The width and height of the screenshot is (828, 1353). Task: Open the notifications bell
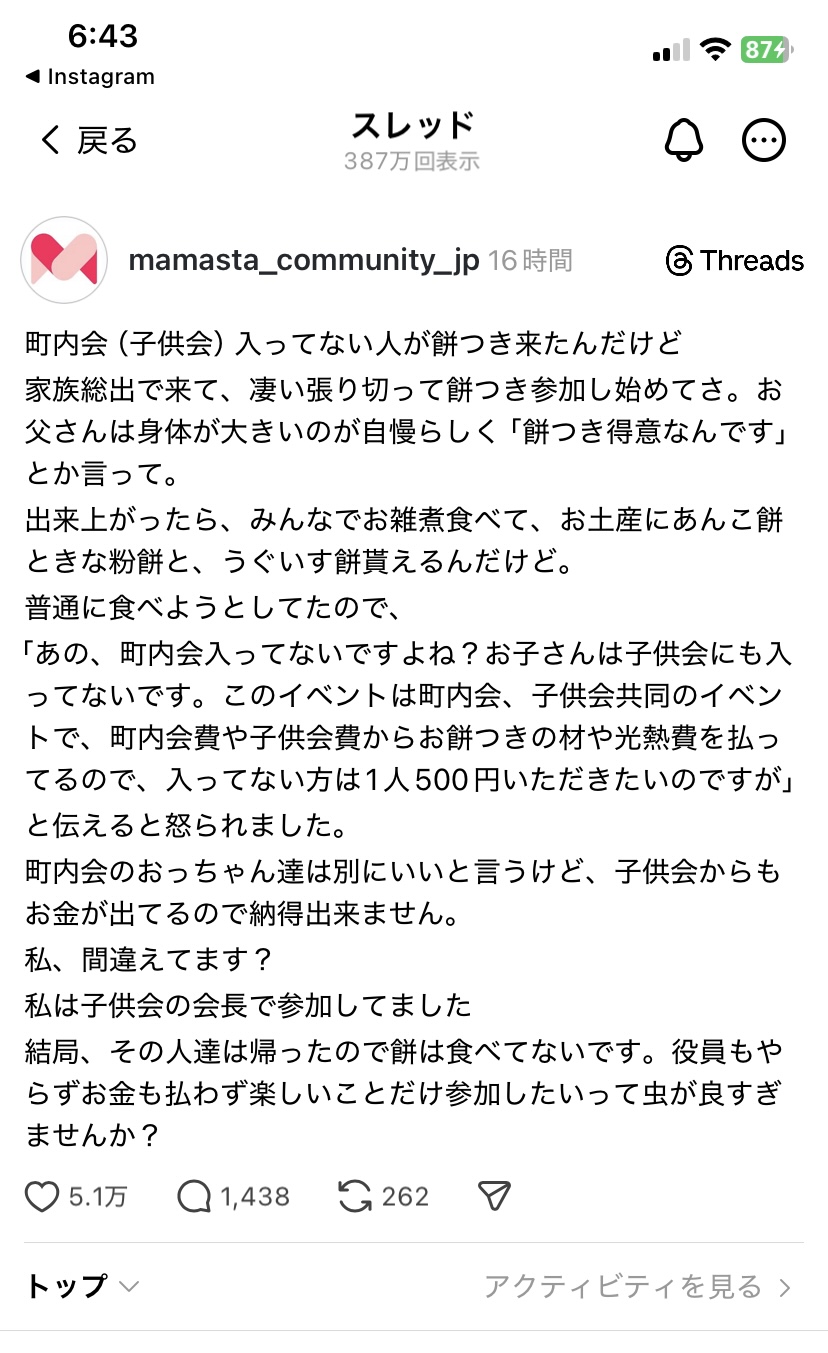[x=685, y=141]
